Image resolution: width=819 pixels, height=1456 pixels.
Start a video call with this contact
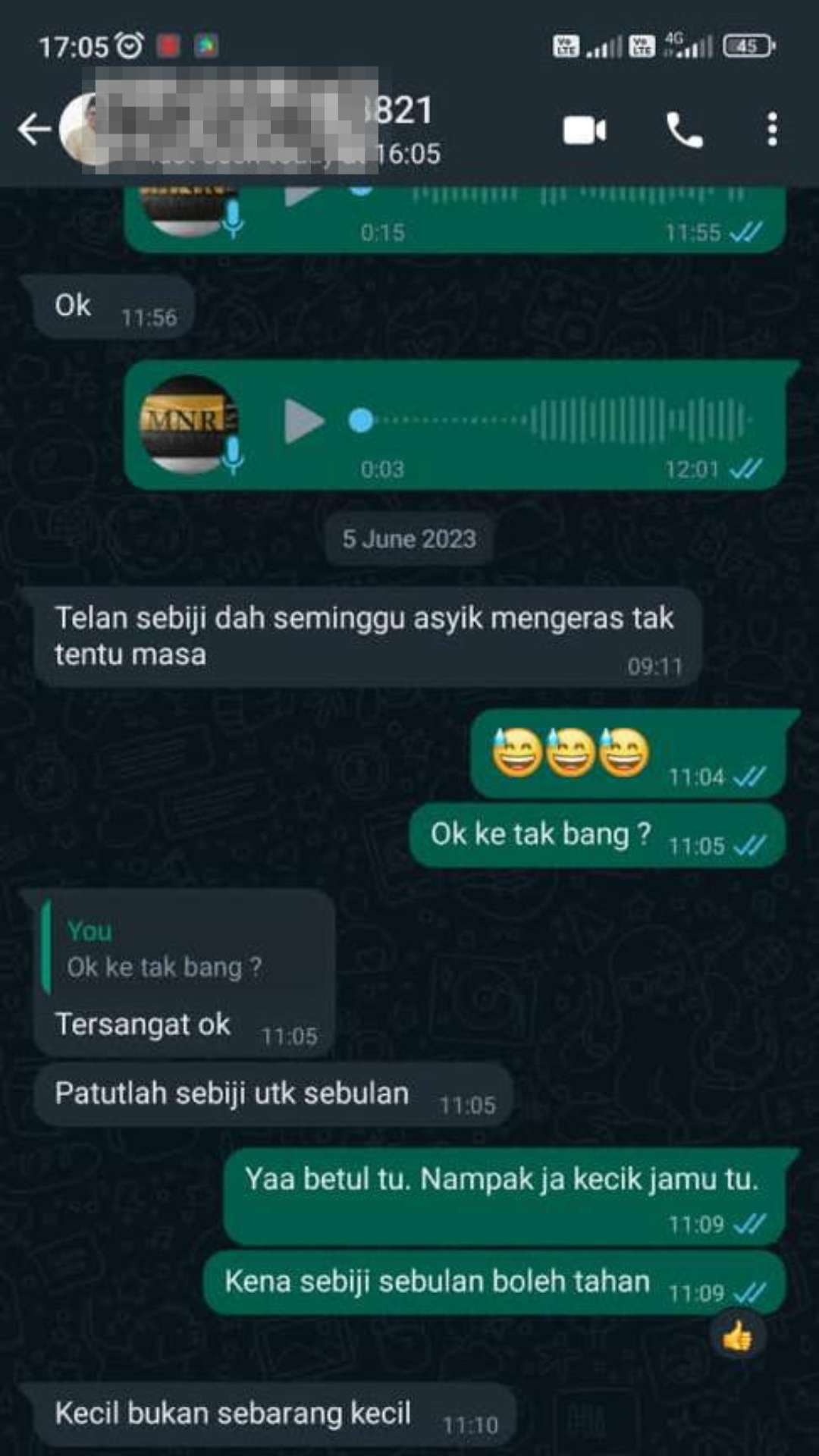click(584, 130)
